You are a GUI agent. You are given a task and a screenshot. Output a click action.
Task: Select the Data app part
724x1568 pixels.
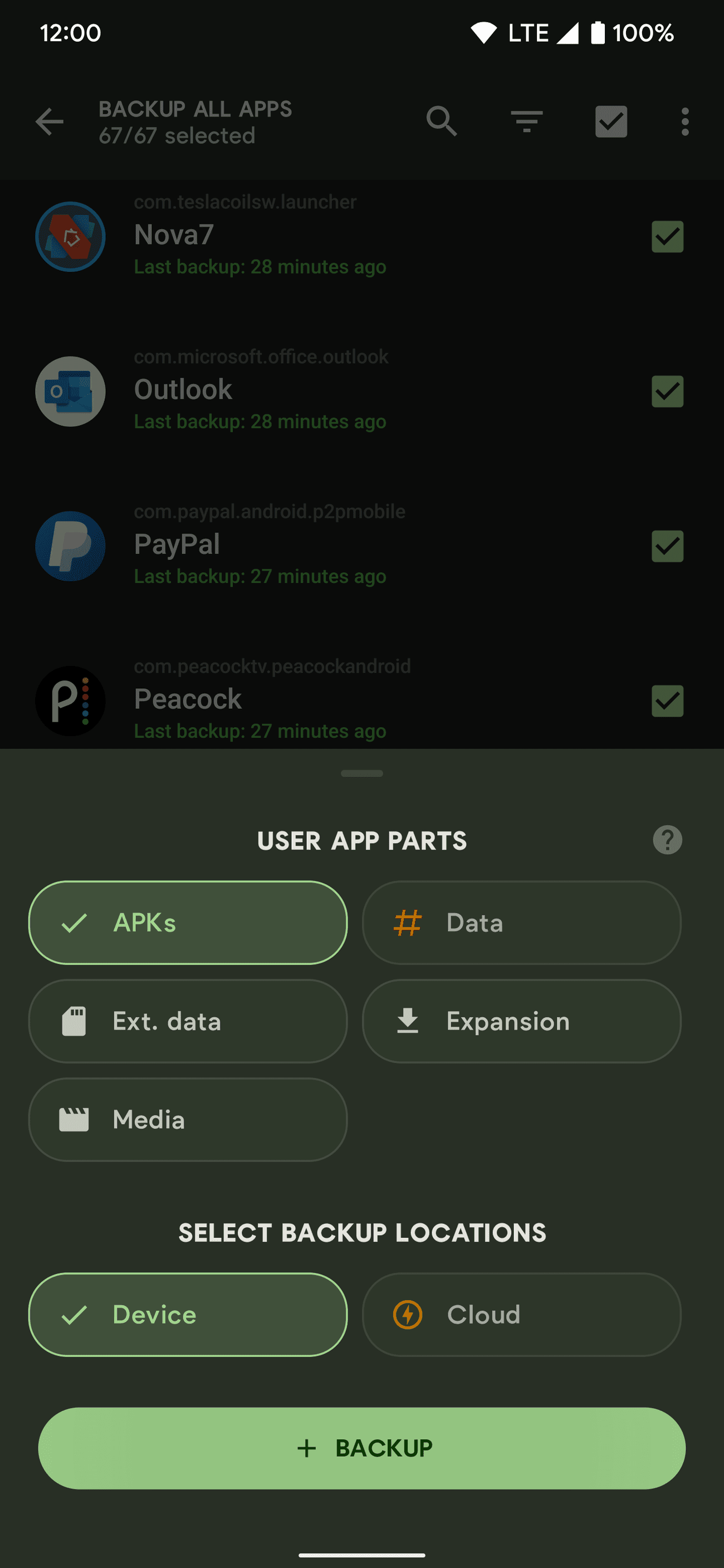[x=521, y=922]
